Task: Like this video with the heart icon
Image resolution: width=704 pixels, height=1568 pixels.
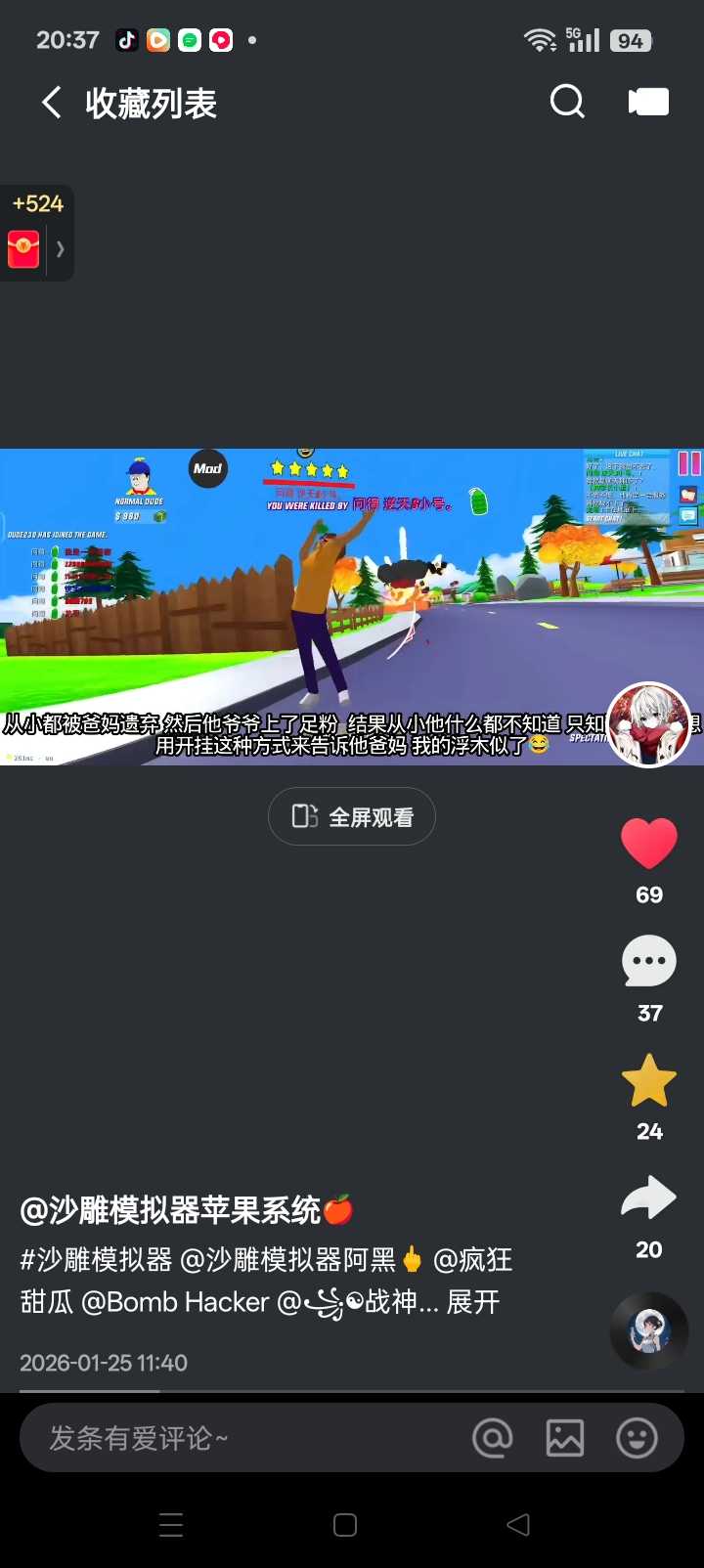Action: (x=649, y=844)
